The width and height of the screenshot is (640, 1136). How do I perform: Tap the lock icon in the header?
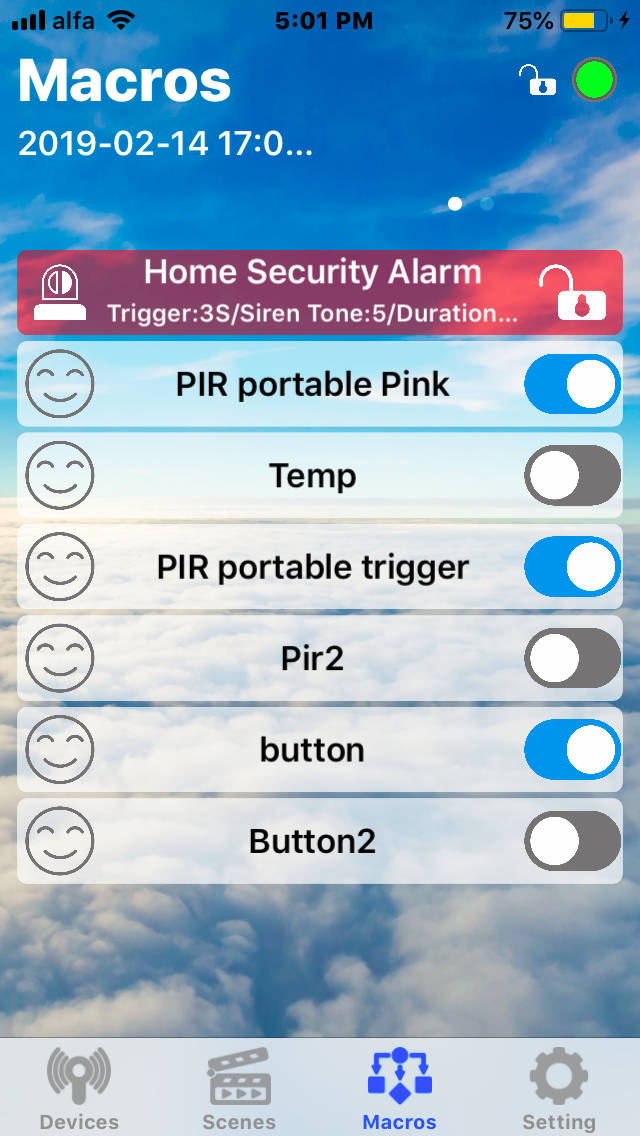tap(536, 81)
